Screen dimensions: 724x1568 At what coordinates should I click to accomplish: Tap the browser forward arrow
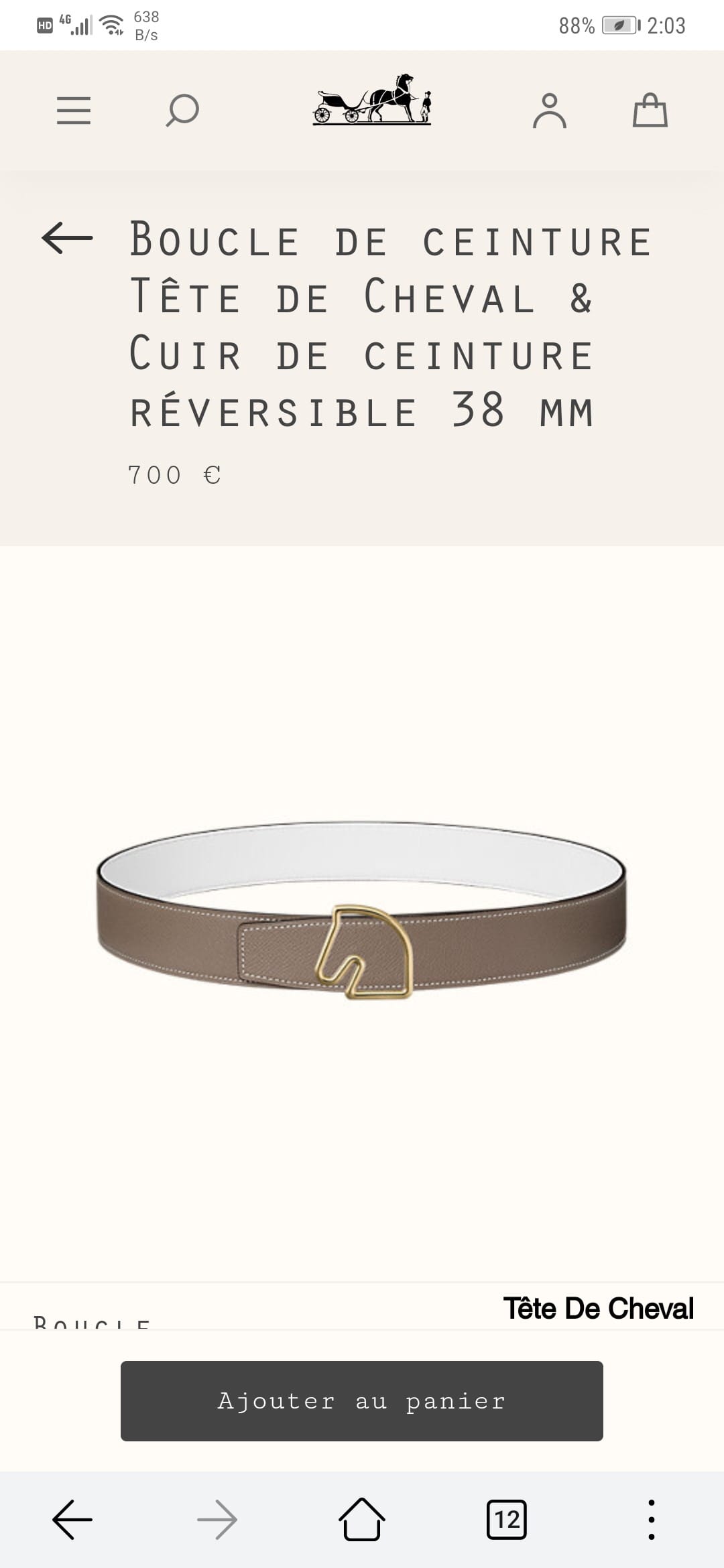tap(217, 1519)
